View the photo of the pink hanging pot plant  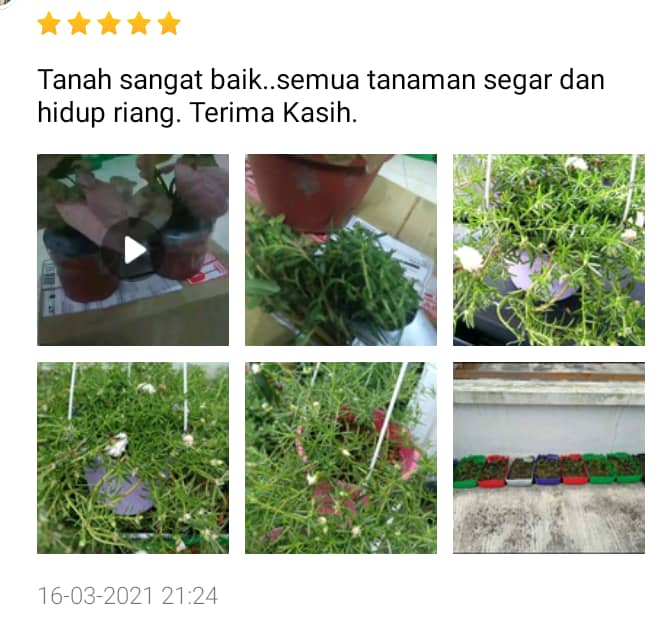(x=340, y=458)
